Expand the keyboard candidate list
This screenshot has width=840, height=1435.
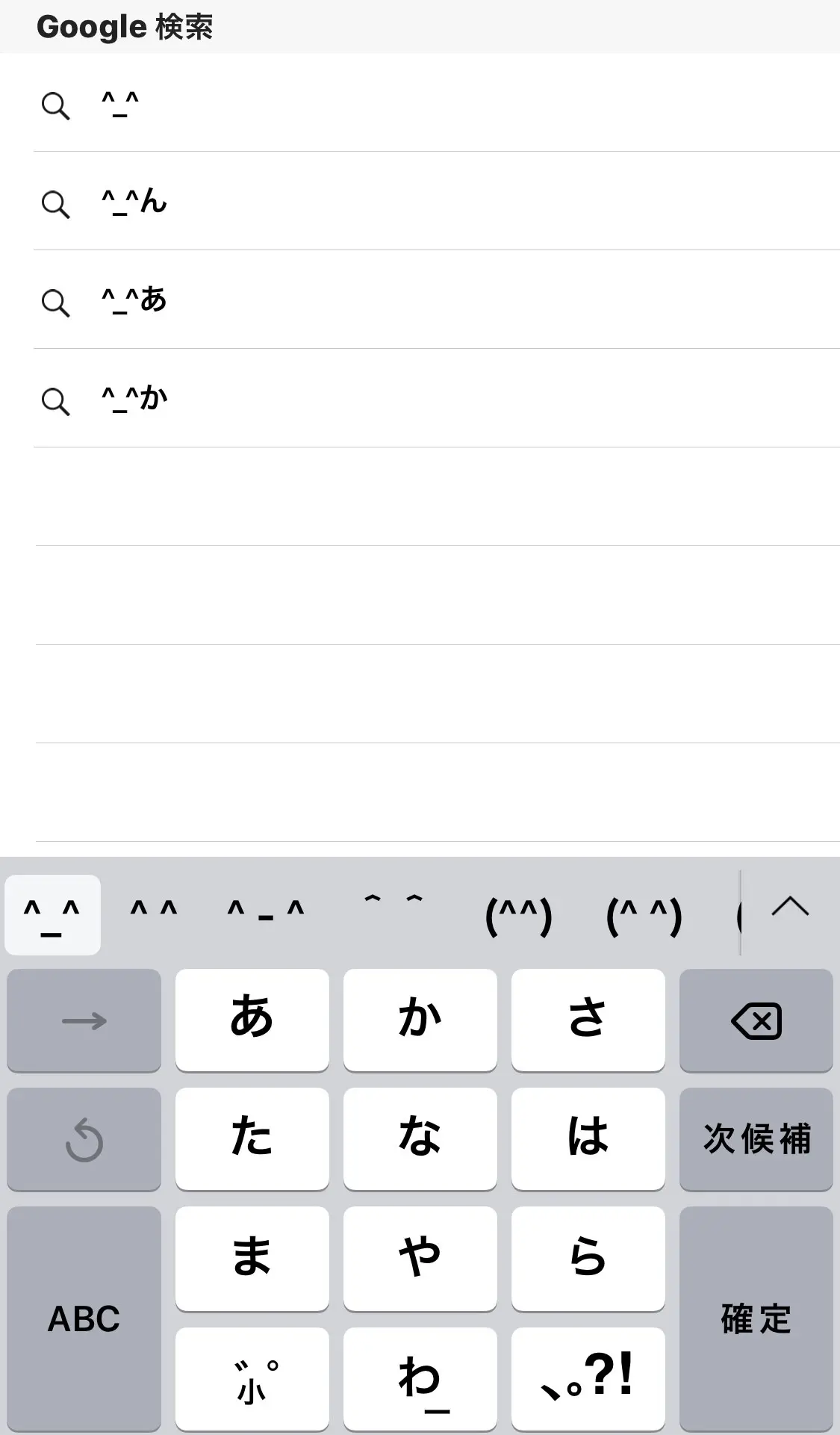pos(790,907)
